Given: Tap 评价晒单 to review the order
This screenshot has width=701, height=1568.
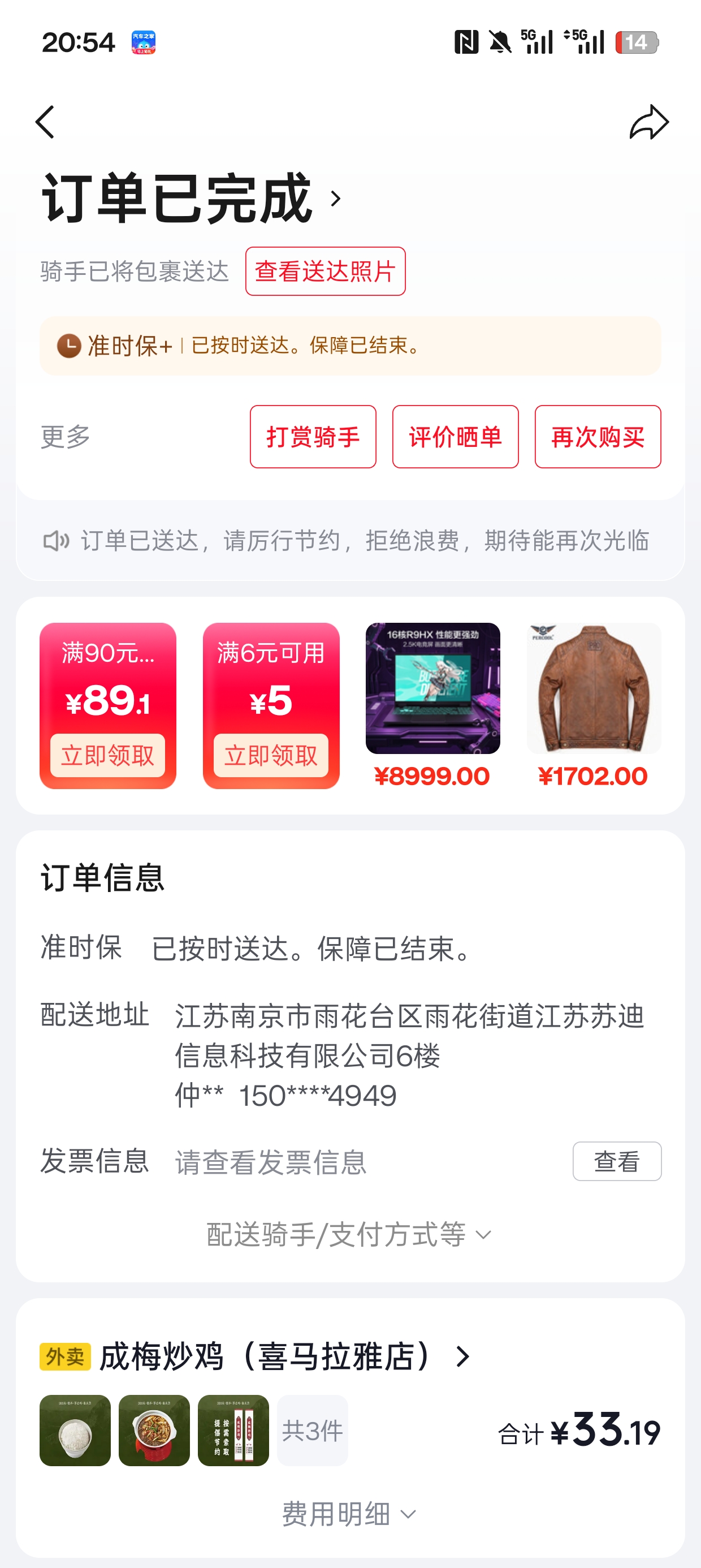Looking at the screenshot, I should 455,437.
